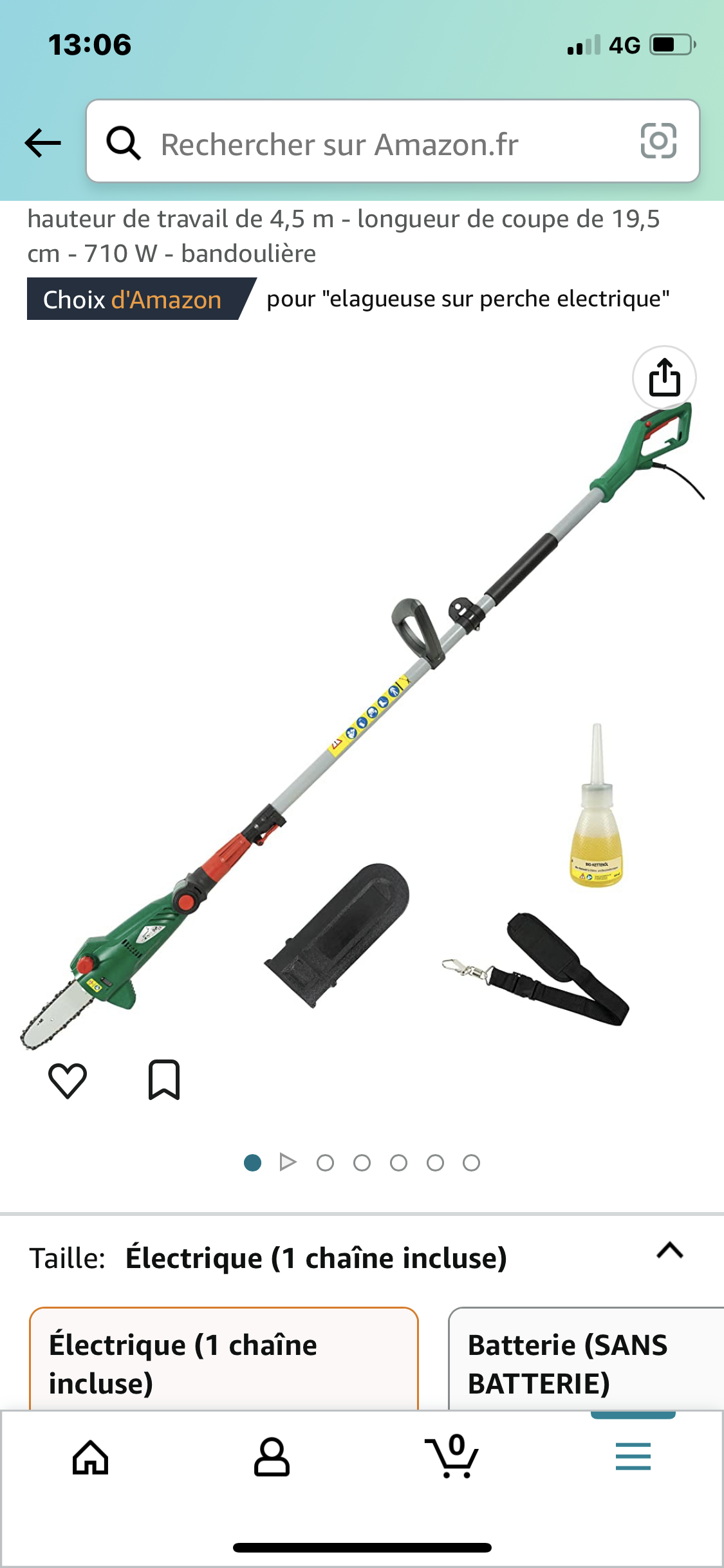
Task: Go to the Home tab
Action: (x=90, y=1457)
